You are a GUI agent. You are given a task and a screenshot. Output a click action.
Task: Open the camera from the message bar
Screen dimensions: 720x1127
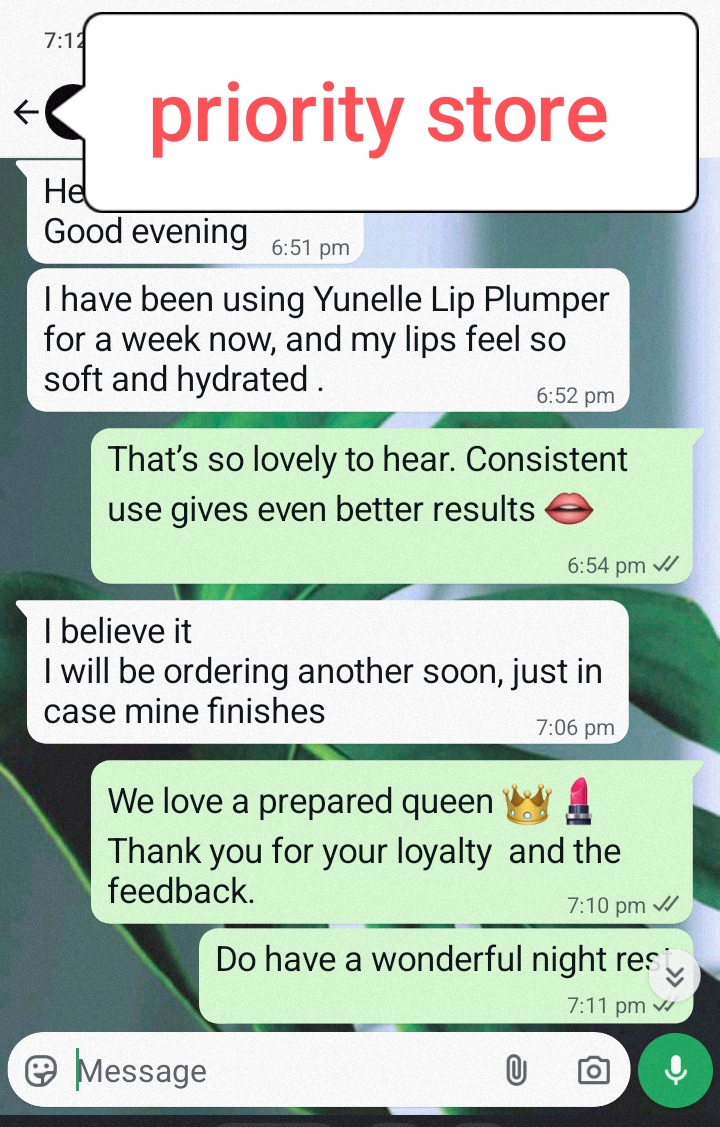point(593,1071)
